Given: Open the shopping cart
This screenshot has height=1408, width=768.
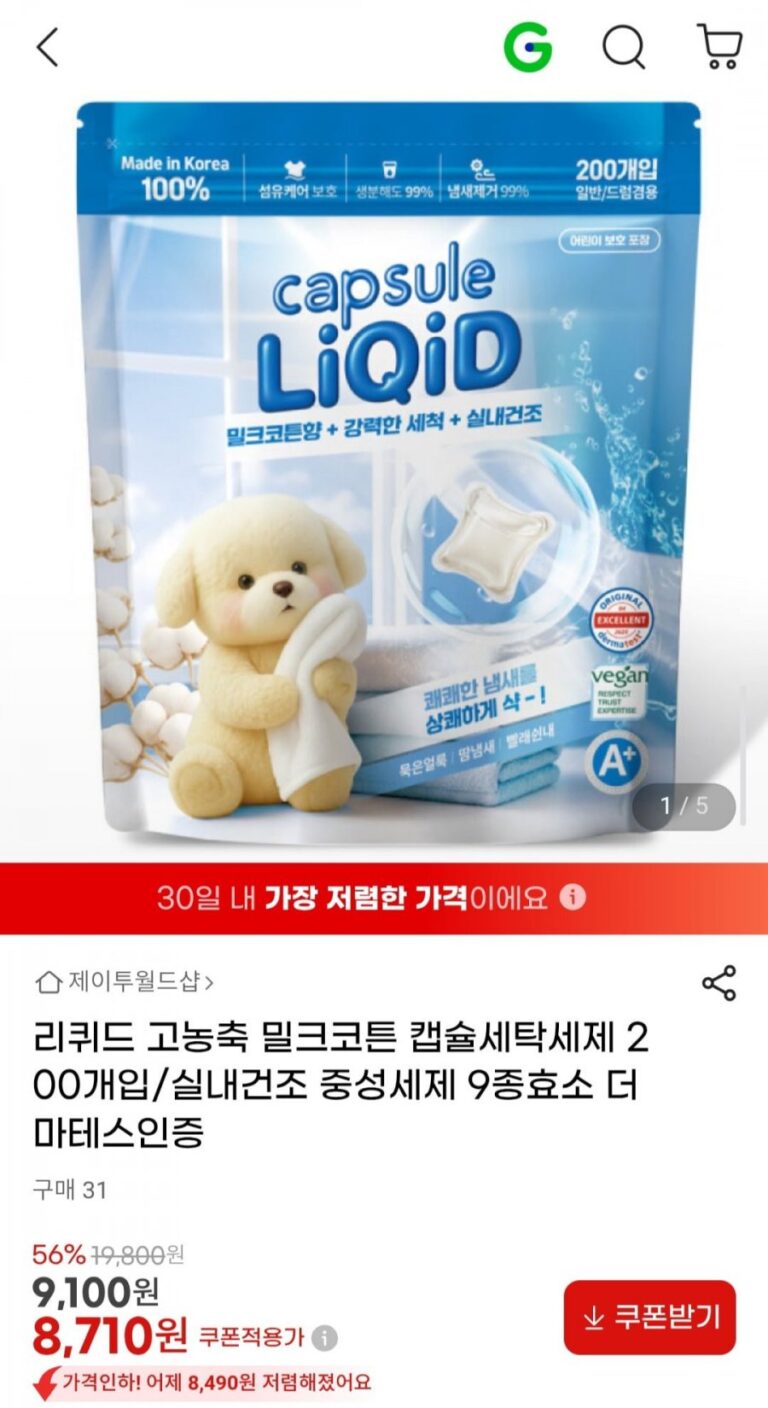Looking at the screenshot, I should pos(719,47).
